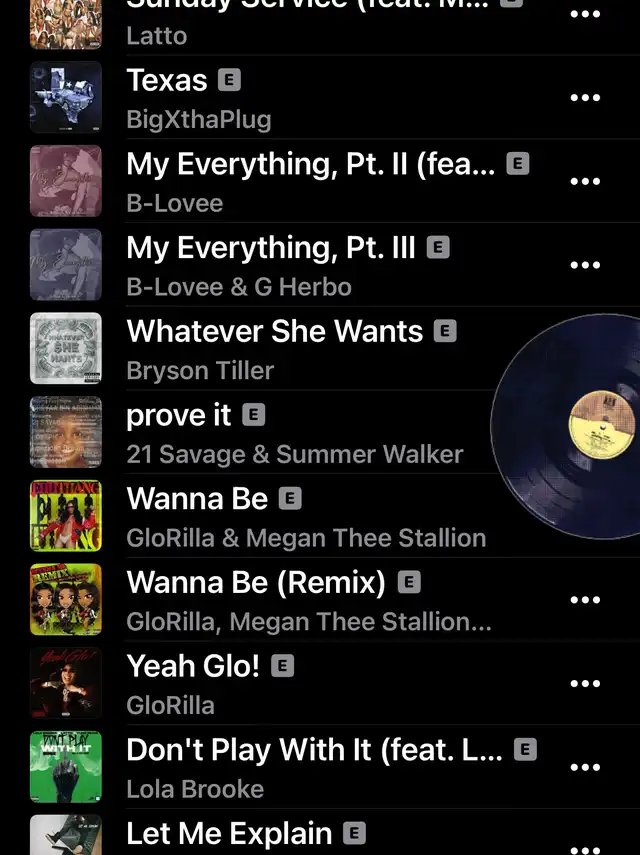This screenshot has height=855, width=640.
Task: Open more options for My Everything, Pt. II
Action: click(x=585, y=182)
